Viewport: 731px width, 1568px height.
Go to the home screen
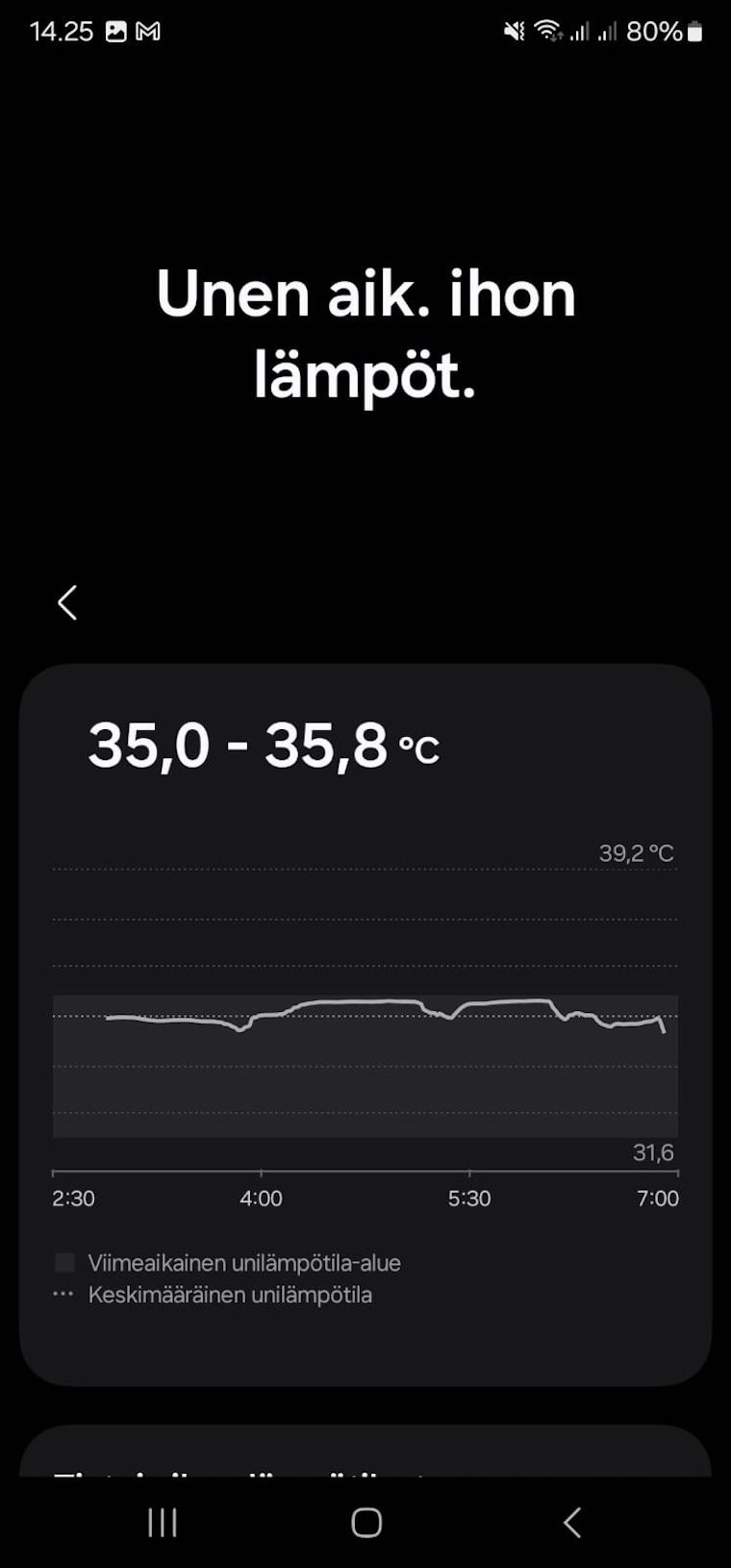(x=366, y=1522)
